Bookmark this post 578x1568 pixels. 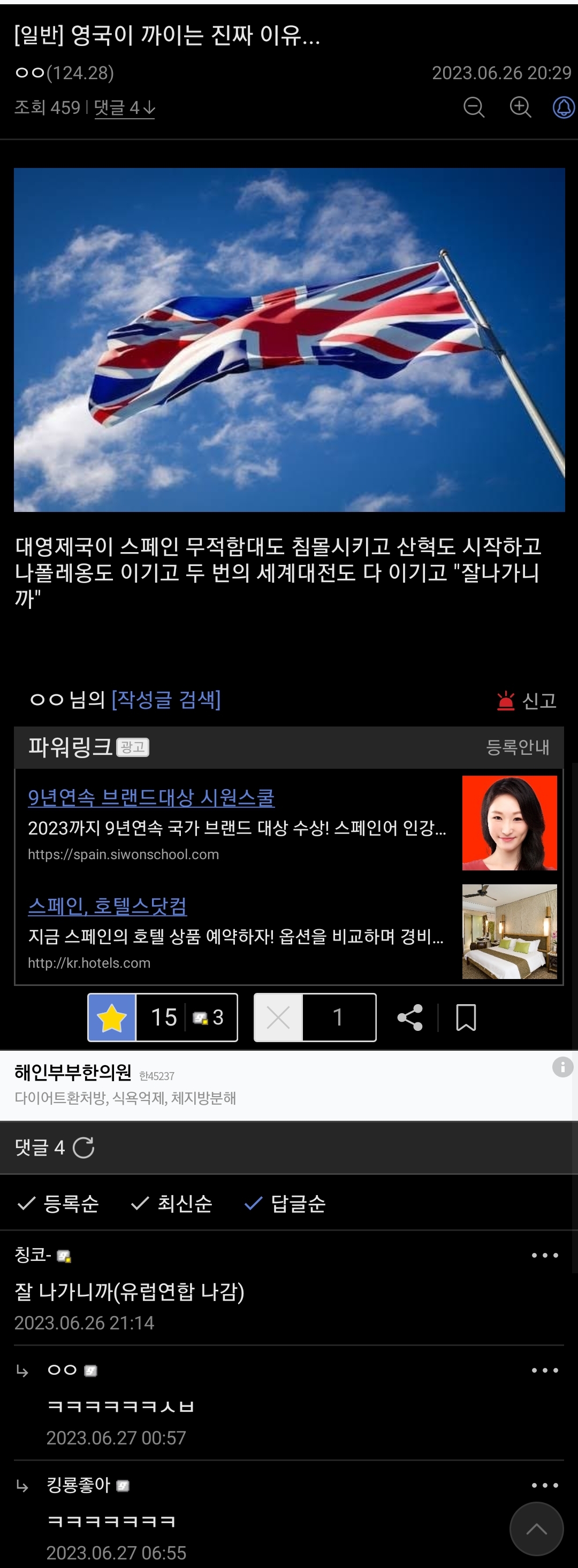click(x=466, y=1017)
